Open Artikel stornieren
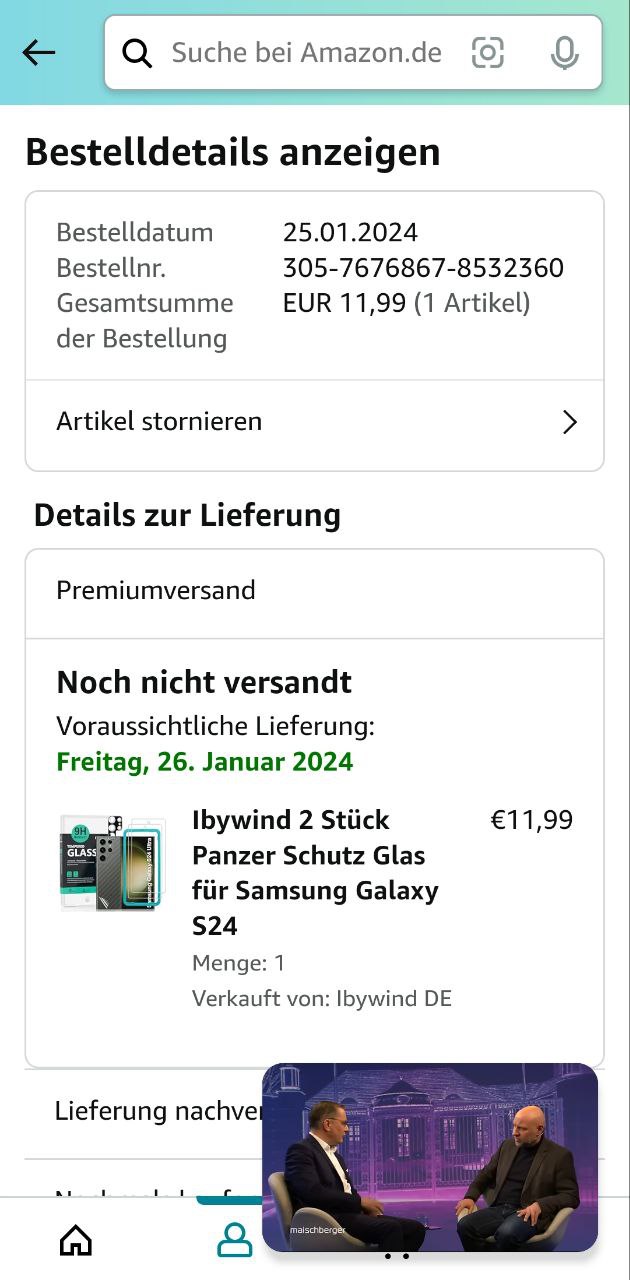This screenshot has height=1280, width=630. 314,422
